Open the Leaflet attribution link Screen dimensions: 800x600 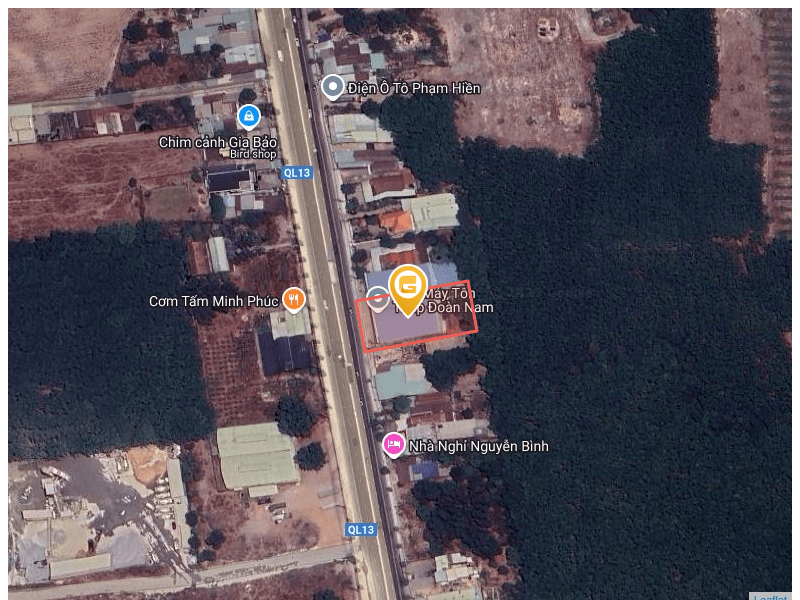770,597
